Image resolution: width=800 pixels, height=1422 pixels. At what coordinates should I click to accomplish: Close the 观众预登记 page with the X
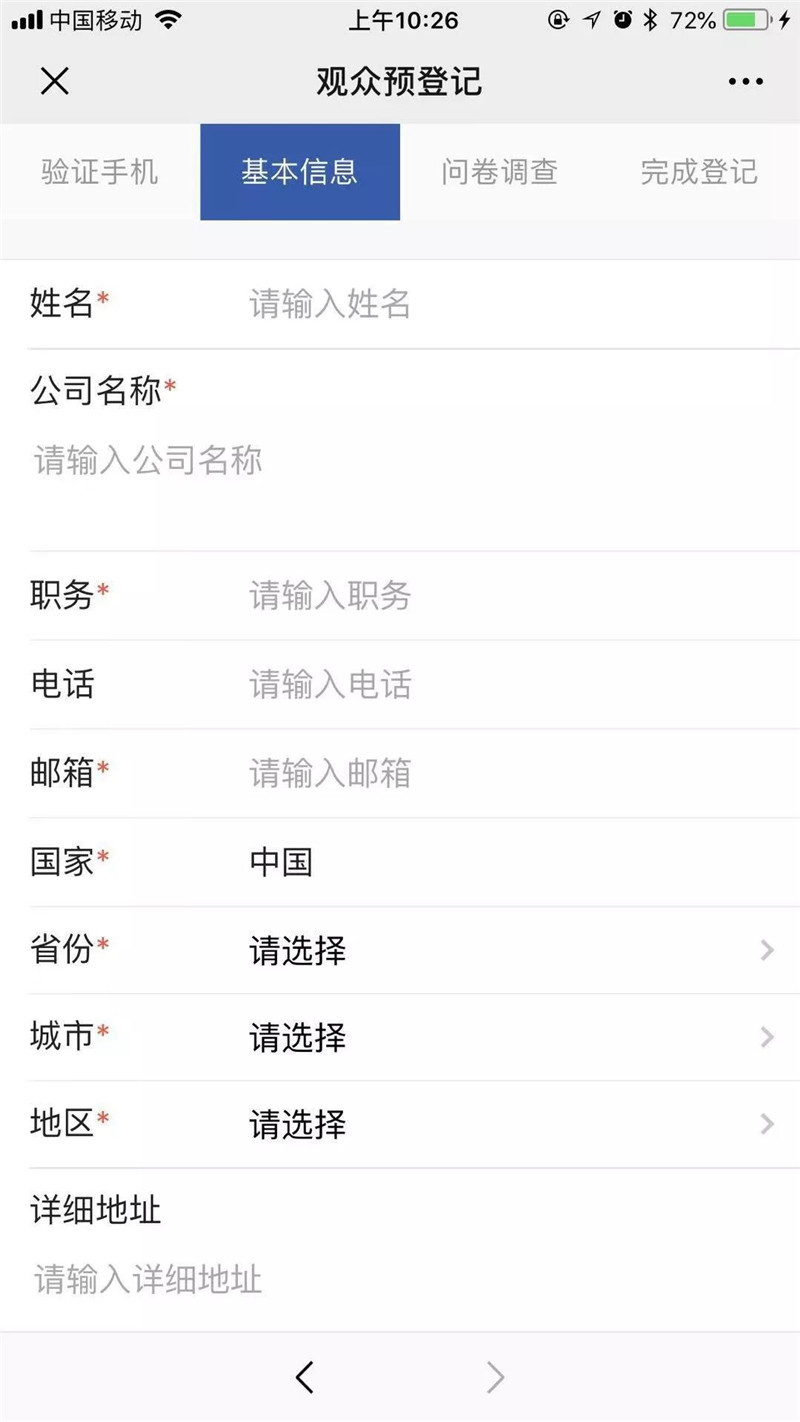[x=54, y=81]
